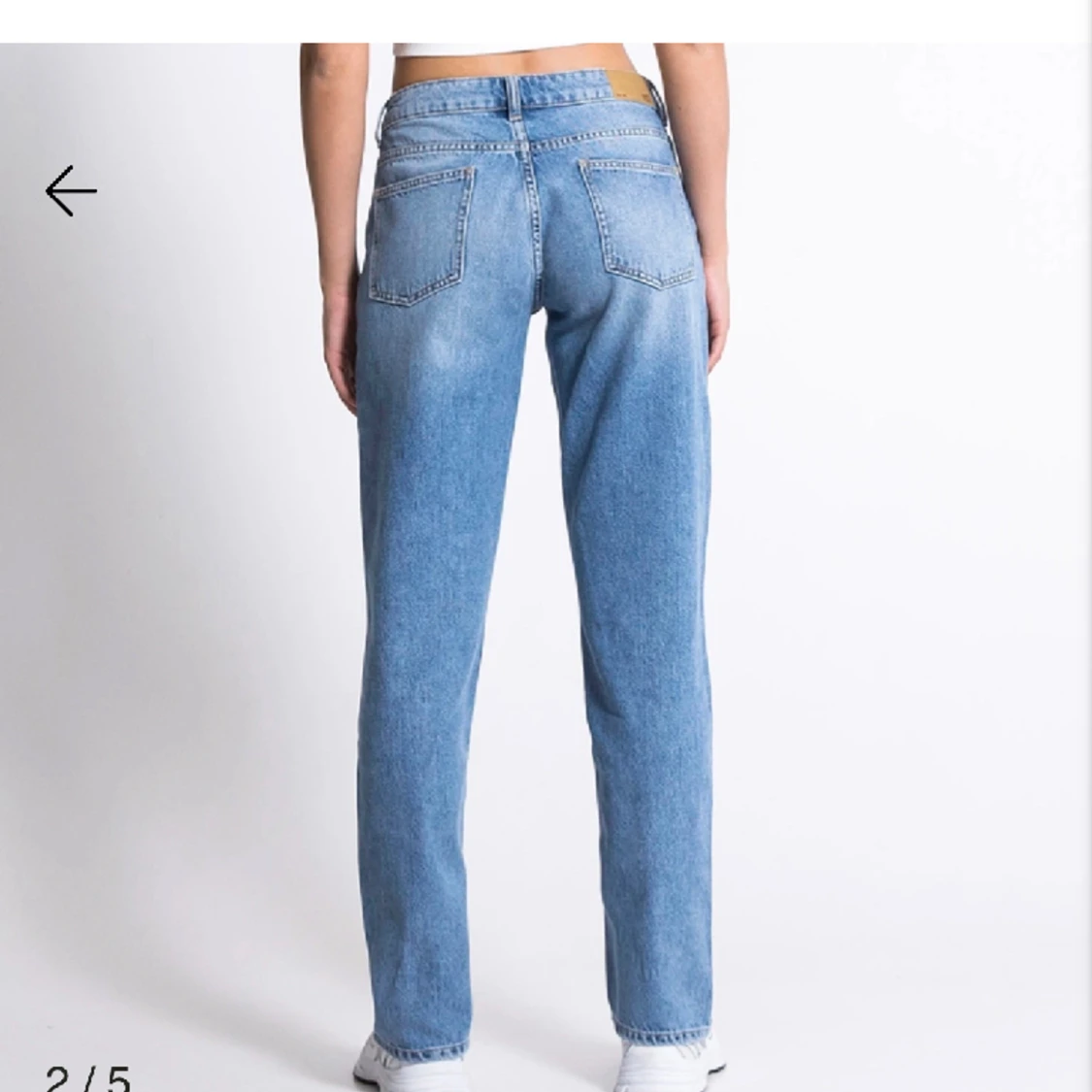This screenshot has width=1092, height=1092.
Task: Go back using the arrow icon
Action: [x=71, y=190]
